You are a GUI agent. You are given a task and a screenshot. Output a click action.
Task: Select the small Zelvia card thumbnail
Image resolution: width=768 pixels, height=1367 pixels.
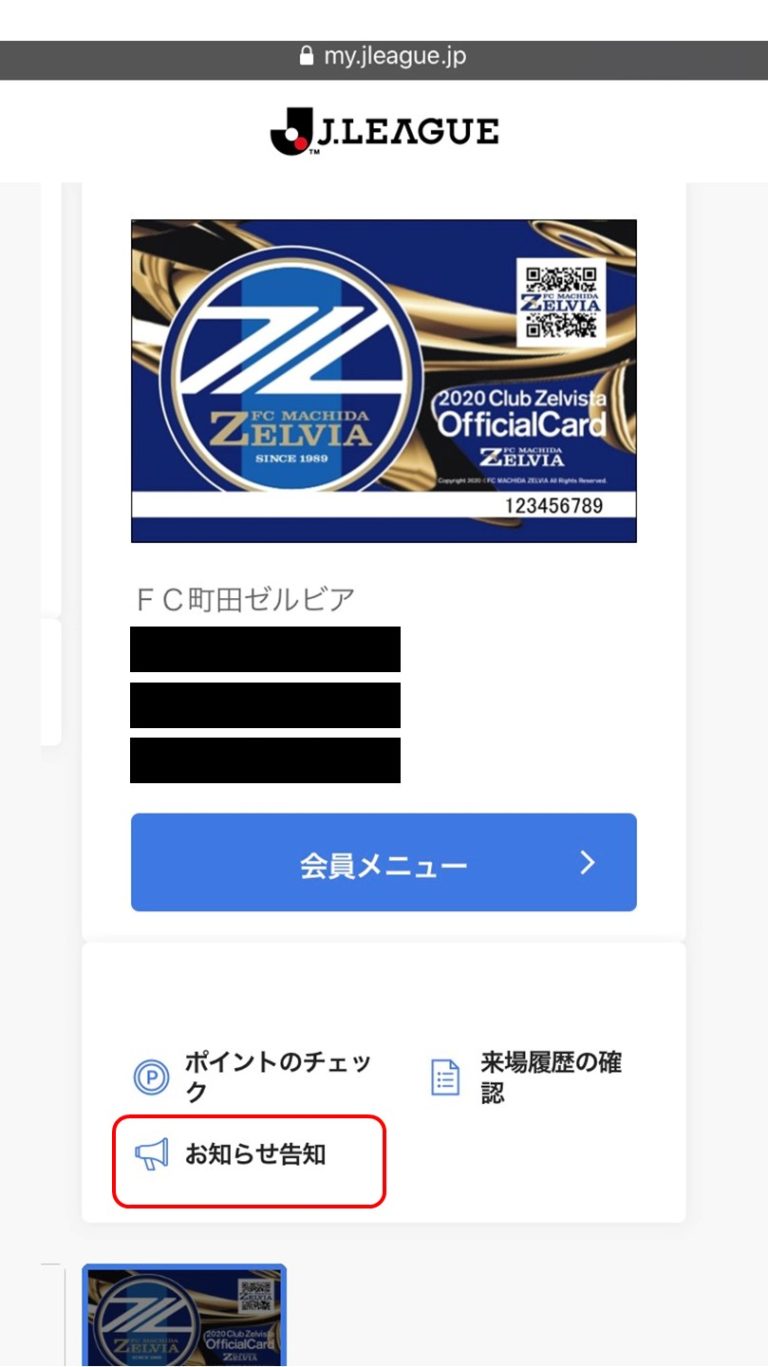click(184, 1314)
